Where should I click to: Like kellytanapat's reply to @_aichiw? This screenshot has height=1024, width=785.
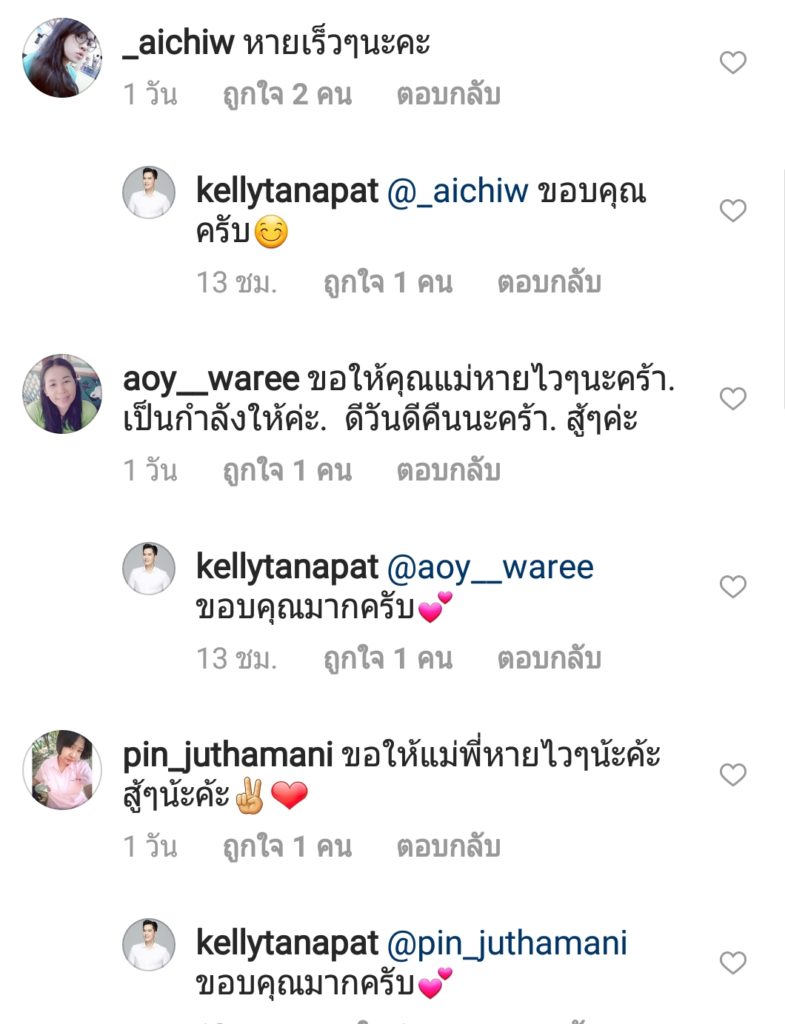[x=733, y=211]
